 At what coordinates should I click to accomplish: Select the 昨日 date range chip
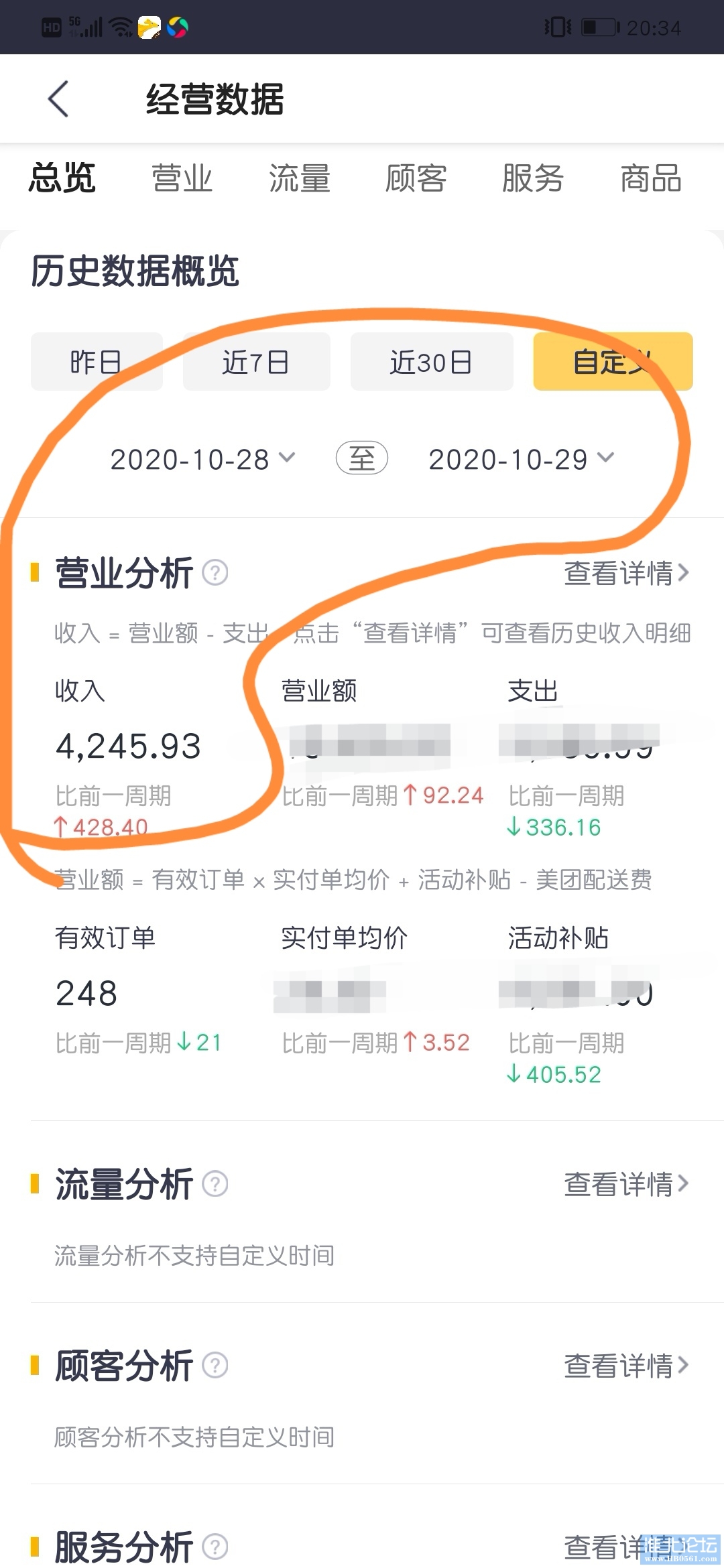(x=97, y=362)
